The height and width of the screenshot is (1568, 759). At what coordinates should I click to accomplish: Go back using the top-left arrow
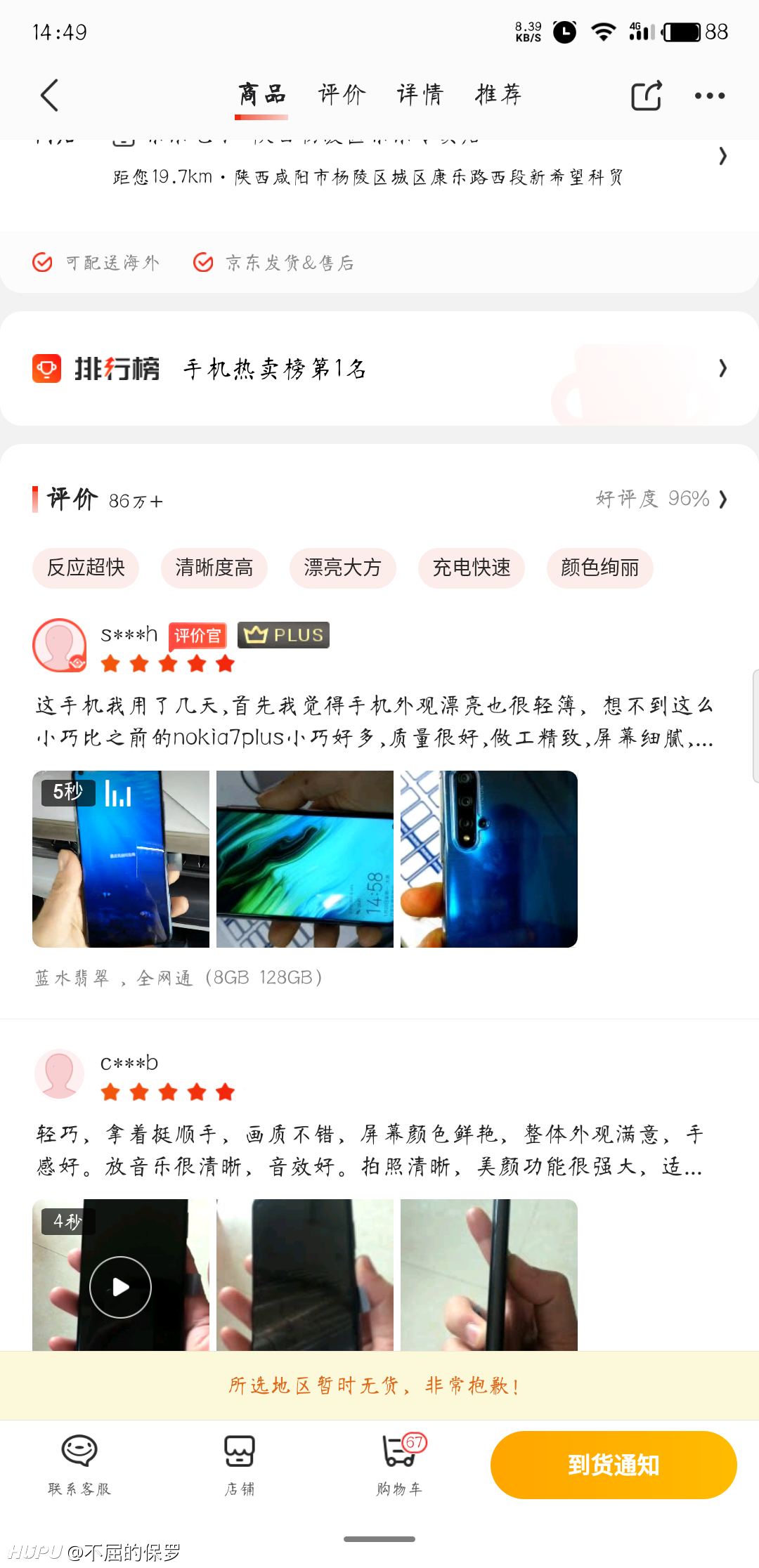point(49,96)
